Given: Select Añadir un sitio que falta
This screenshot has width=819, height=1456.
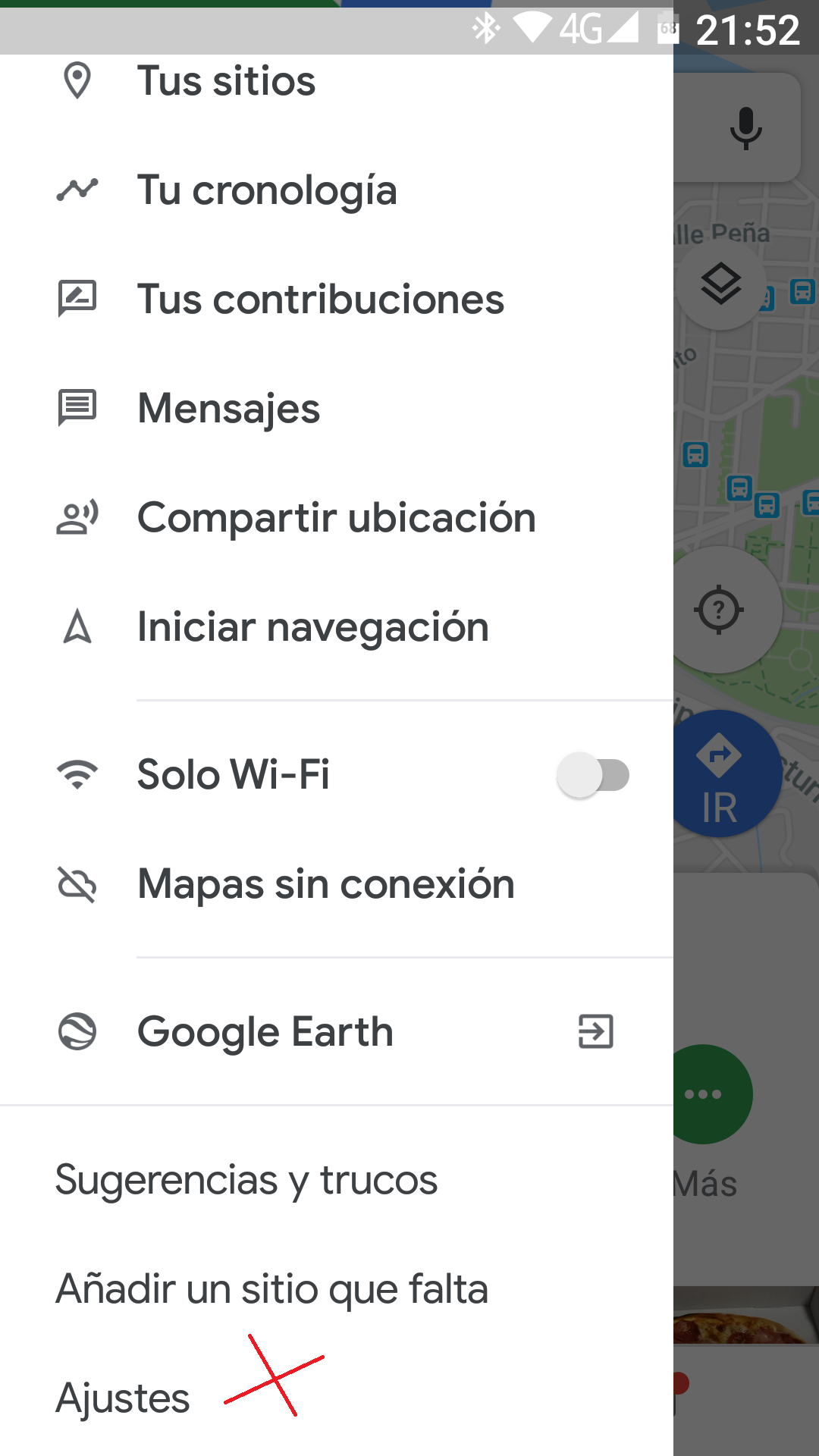Looking at the screenshot, I should tap(271, 1289).
